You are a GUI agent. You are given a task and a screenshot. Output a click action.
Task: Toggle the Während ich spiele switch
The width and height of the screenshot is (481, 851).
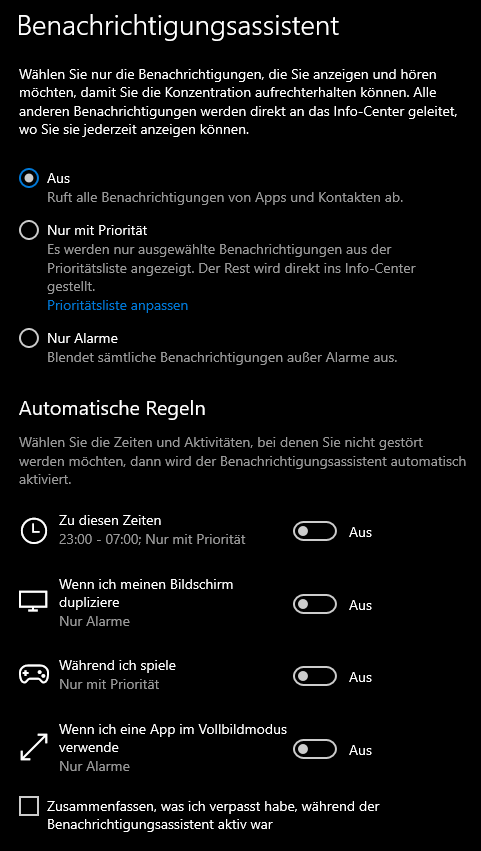coord(315,677)
